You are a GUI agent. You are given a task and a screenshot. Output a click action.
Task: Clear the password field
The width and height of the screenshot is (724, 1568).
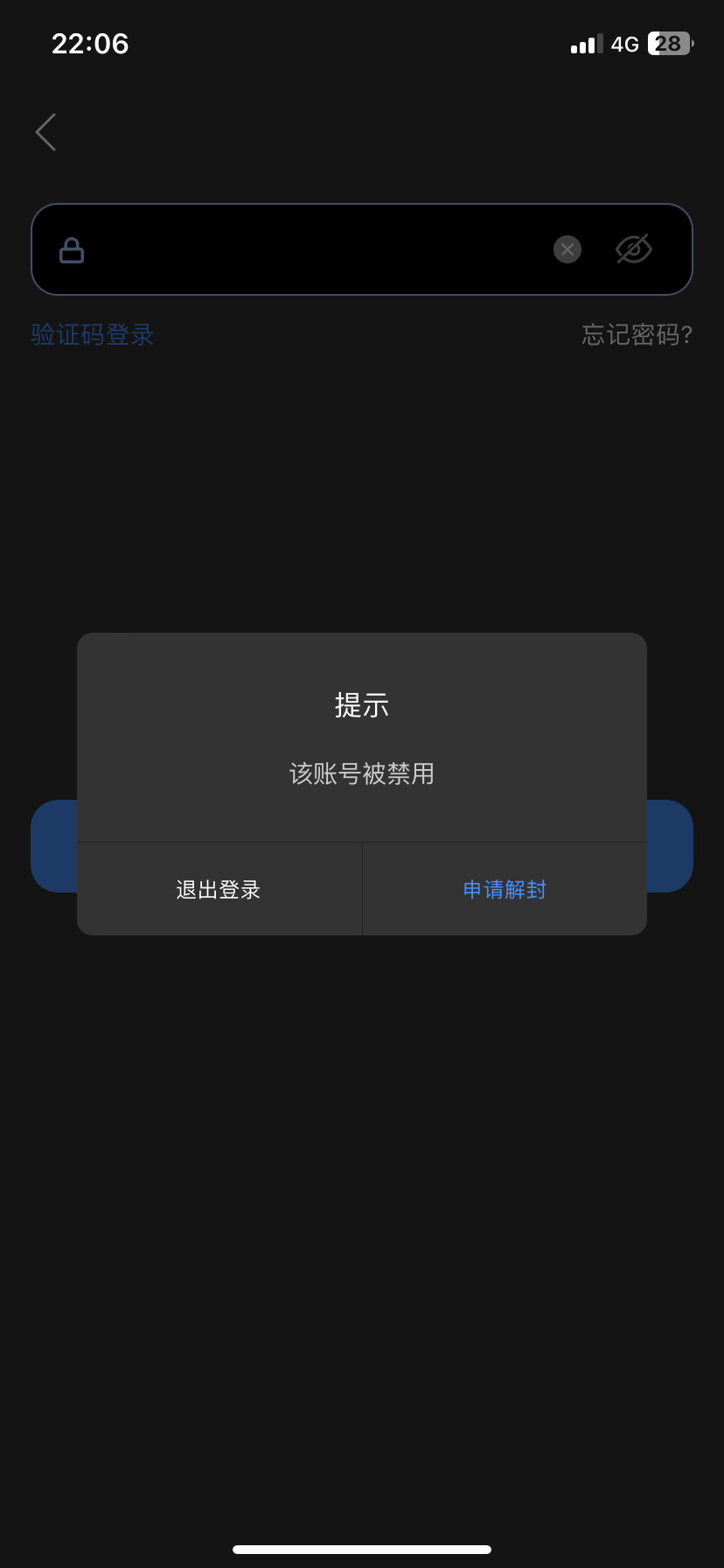click(567, 249)
